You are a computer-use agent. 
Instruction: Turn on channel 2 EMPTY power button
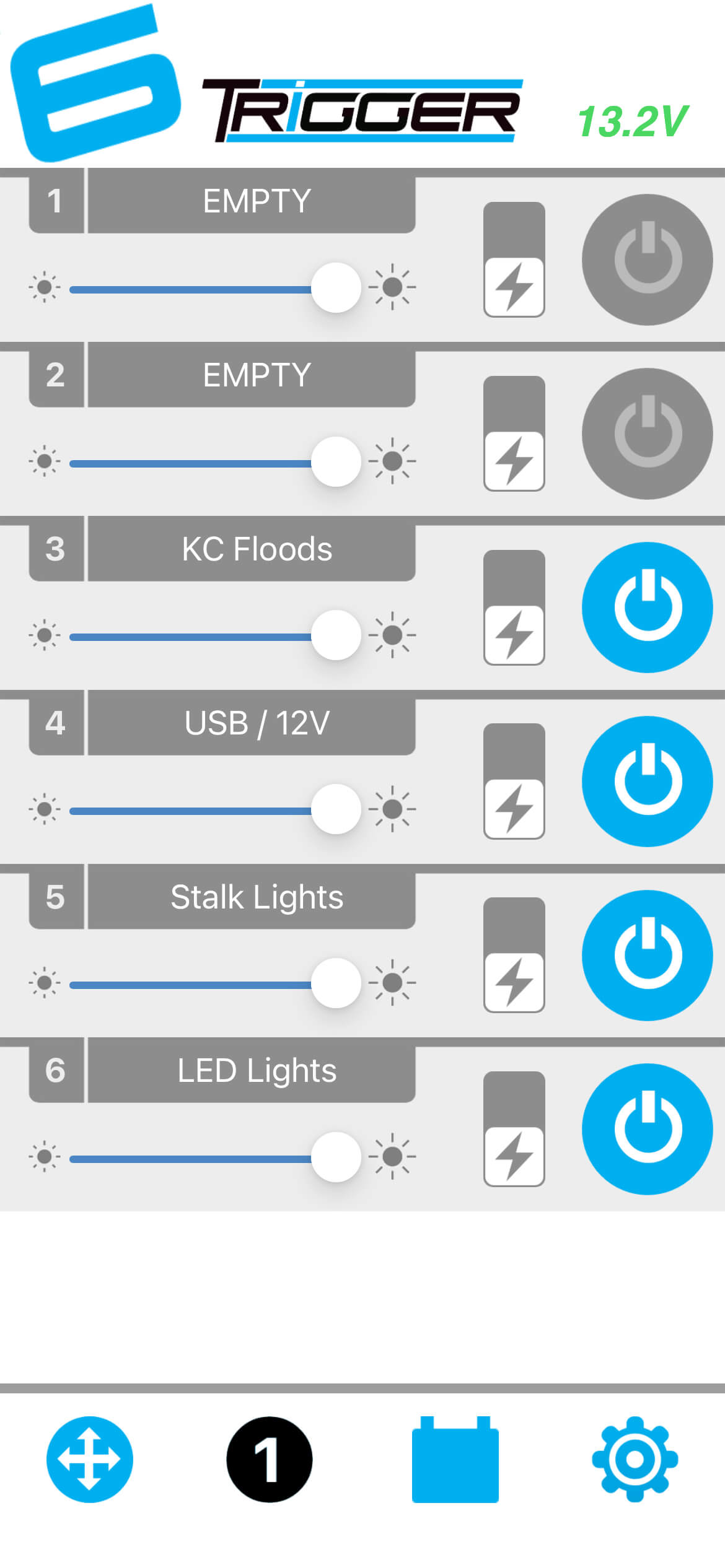coord(647,433)
